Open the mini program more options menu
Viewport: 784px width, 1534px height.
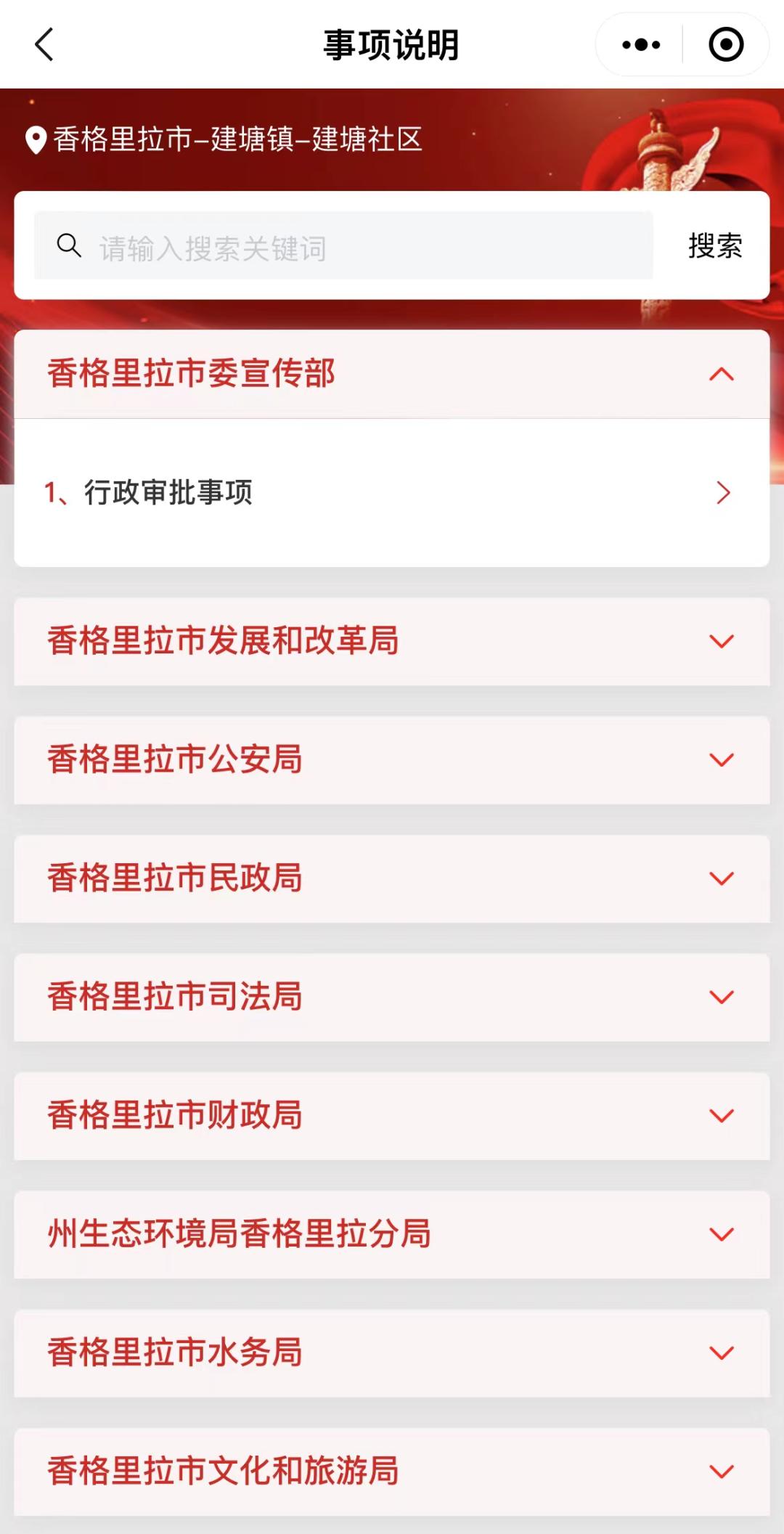point(641,44)
